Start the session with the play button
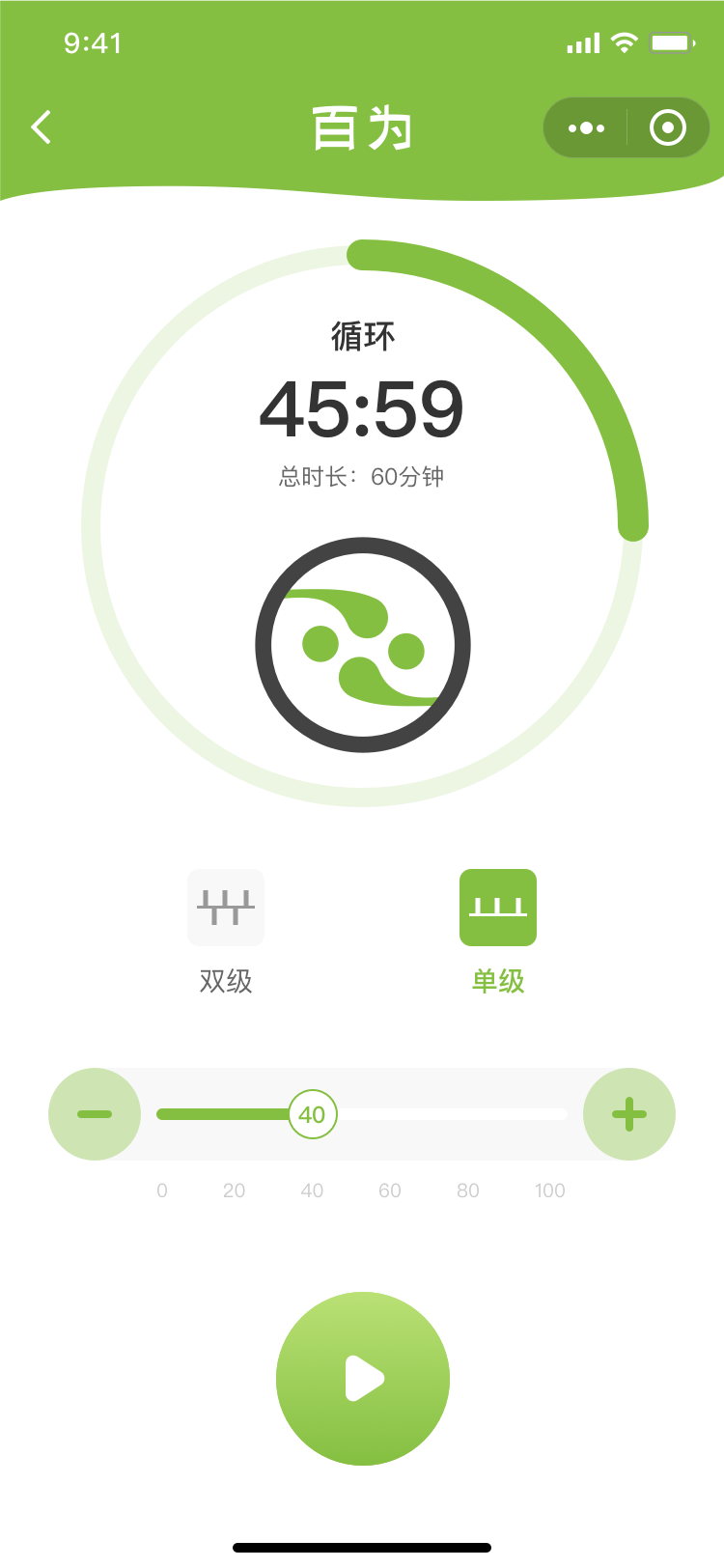The image size is (724, 1568). [363, 1379]
